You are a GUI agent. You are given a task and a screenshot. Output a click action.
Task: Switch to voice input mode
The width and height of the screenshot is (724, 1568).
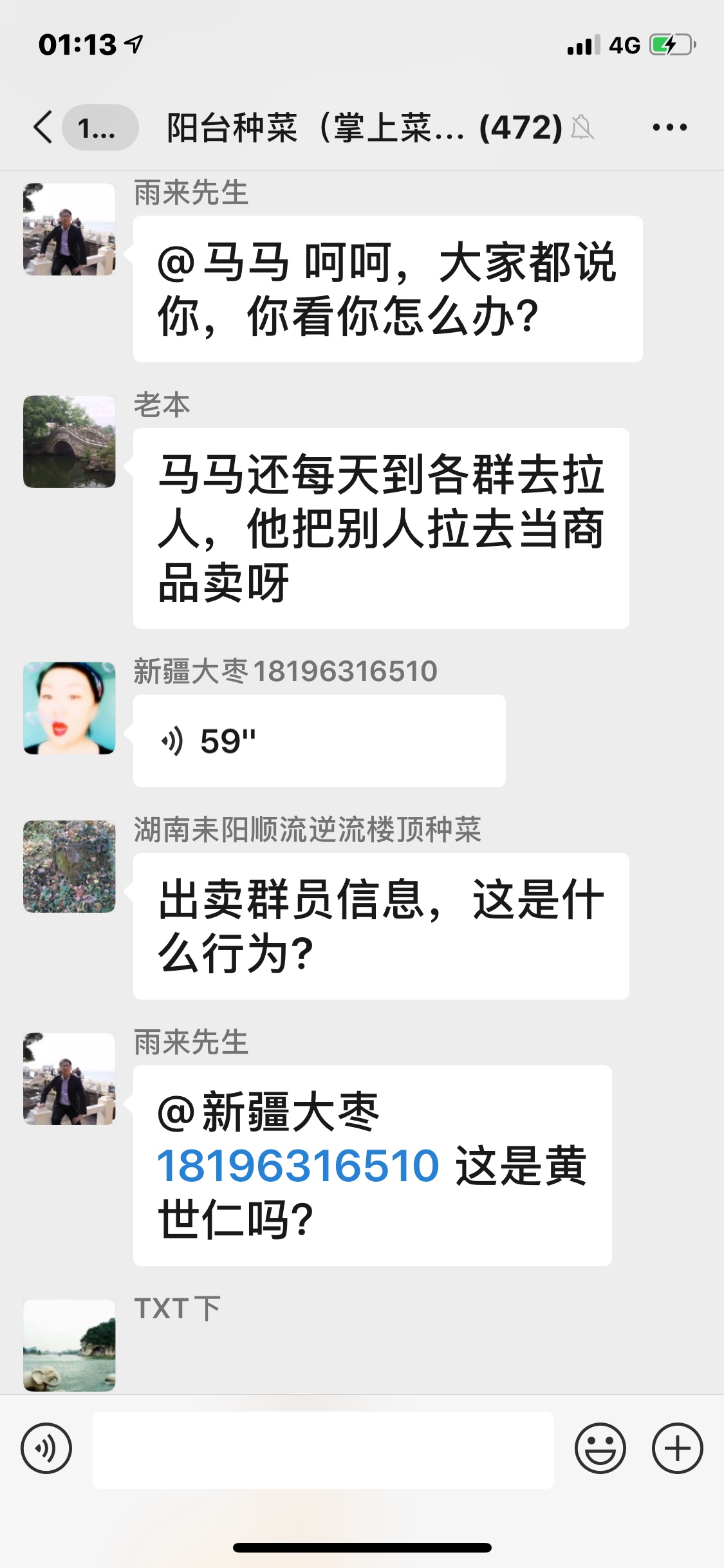tap(46, 1448)
